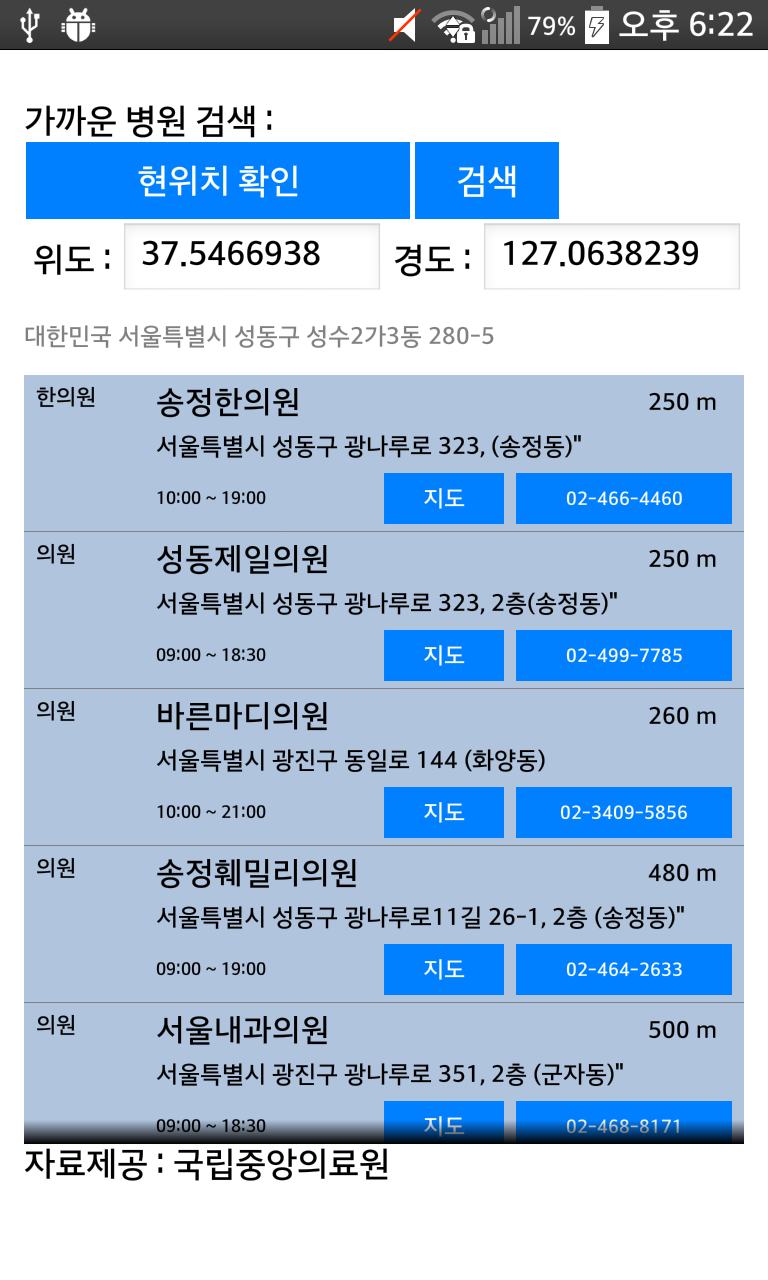
Task: Click the longitude input field showing 127.0638239
Action: click(x=611, y=256)
